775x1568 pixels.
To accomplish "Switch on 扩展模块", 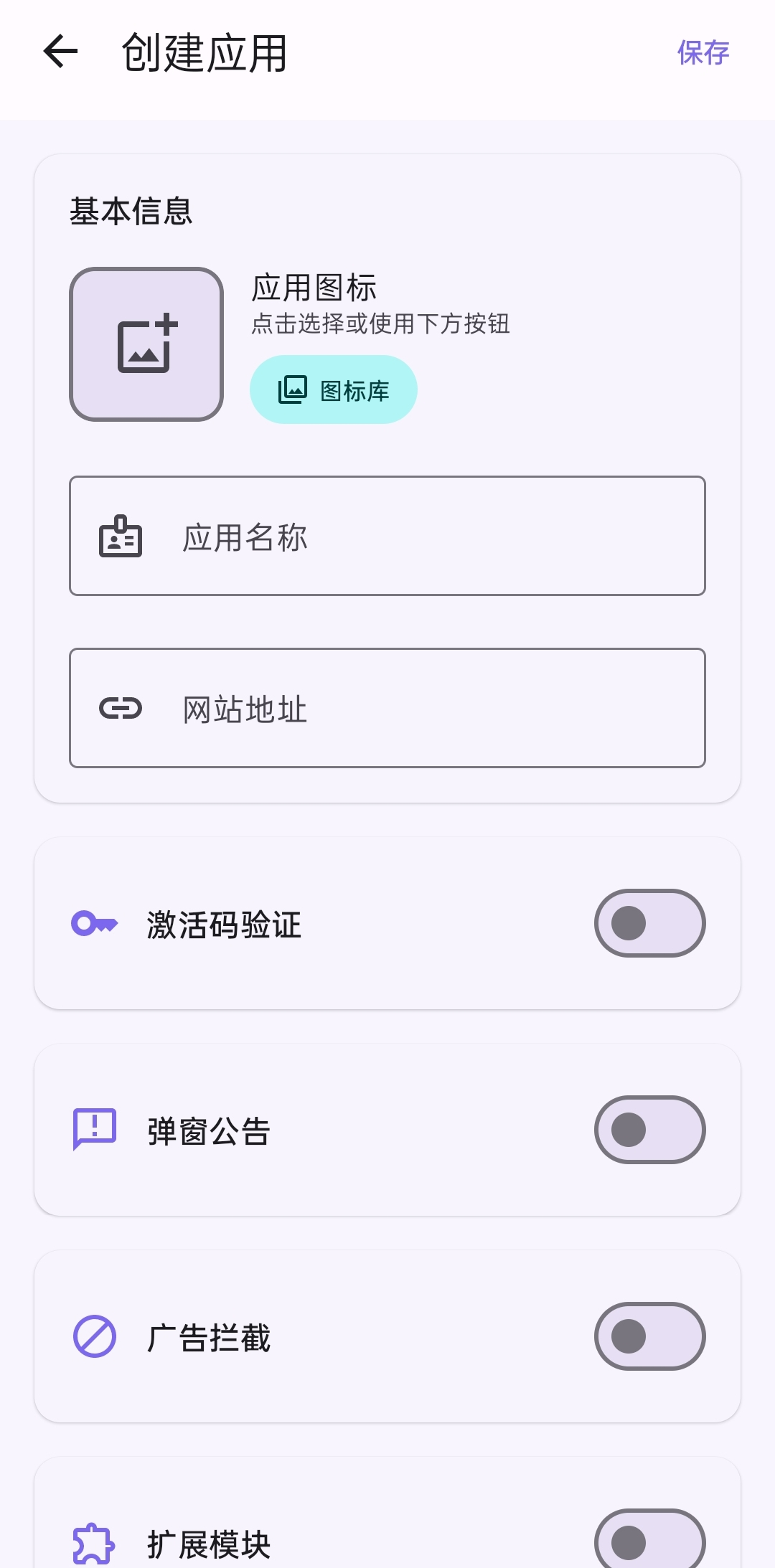I will point(649,1542).
